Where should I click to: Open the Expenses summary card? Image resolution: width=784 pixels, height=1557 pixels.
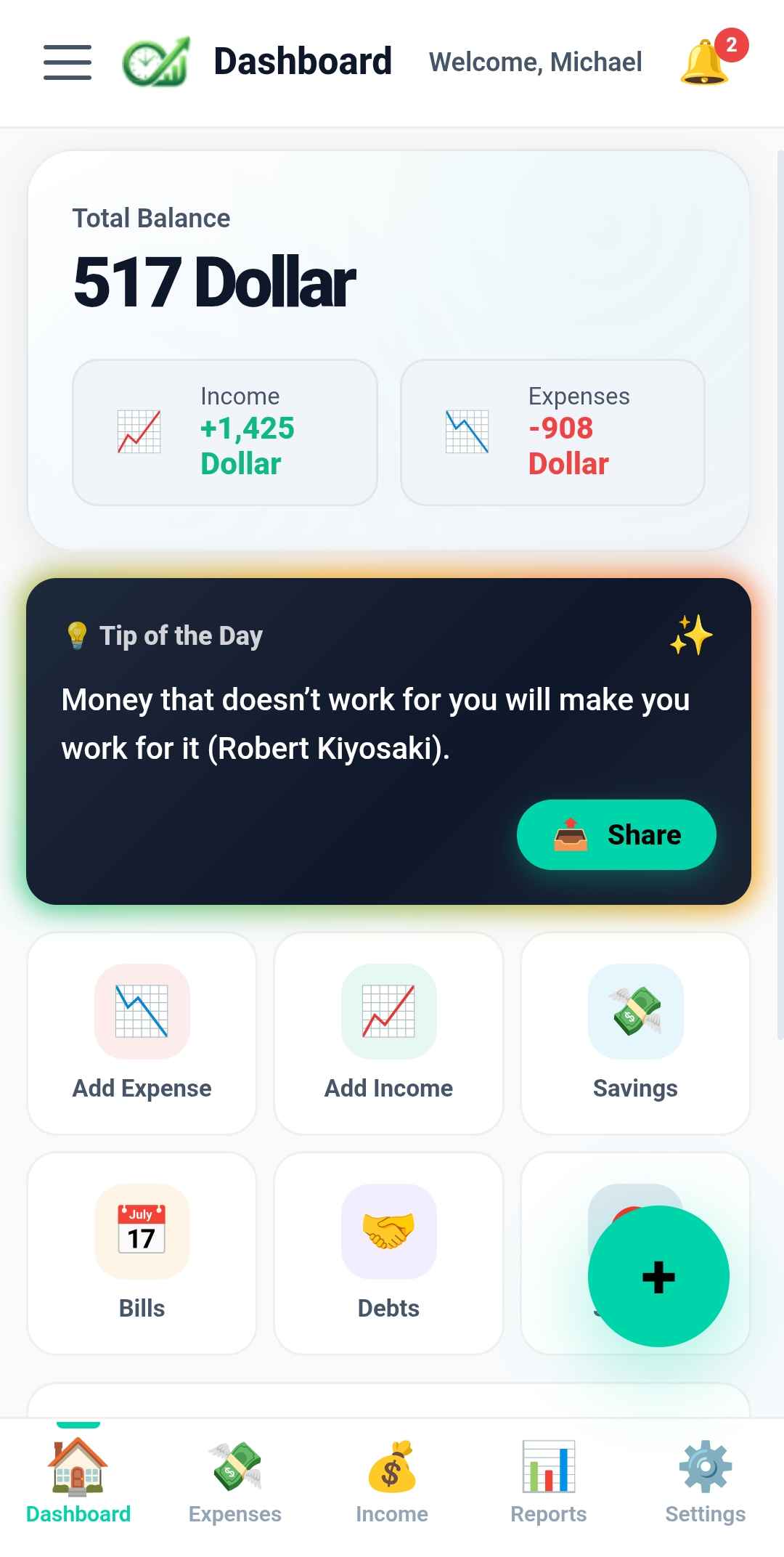[552, 432]
